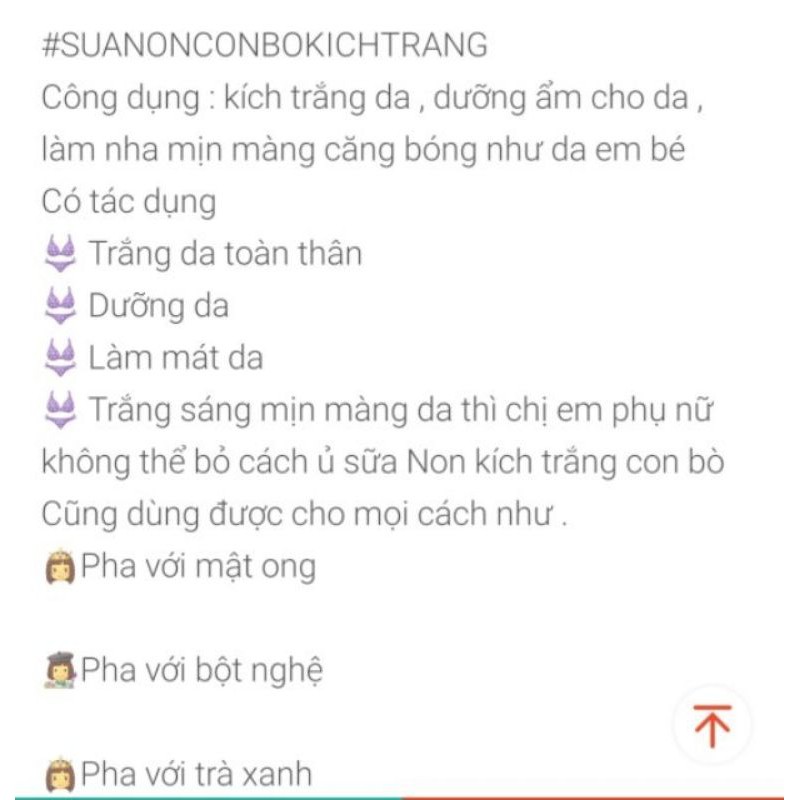Tap the back-to-top arrow button
The image size is (800, 800).
pyautogui.click(x=712, y=725)
